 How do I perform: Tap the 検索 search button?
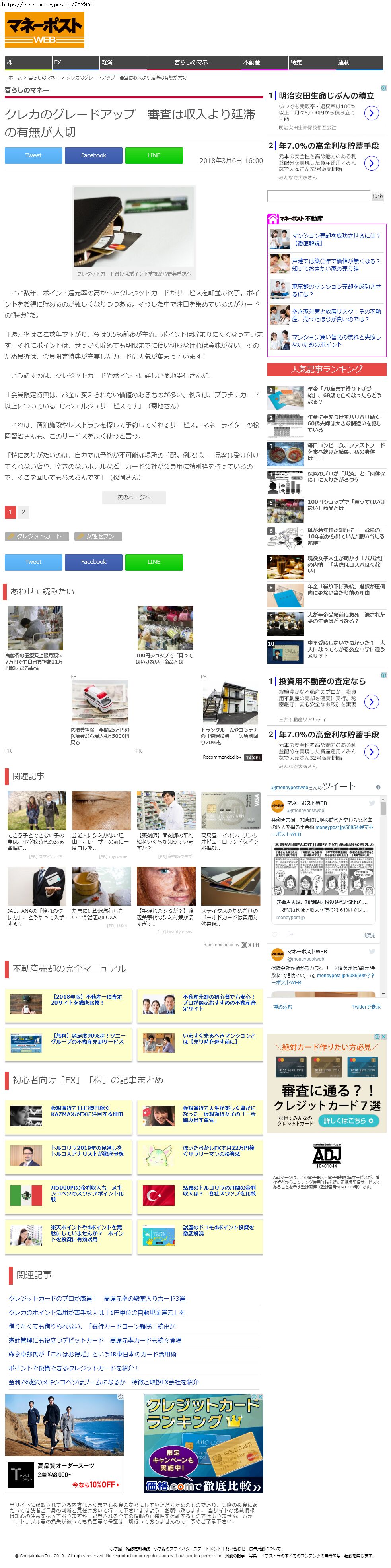pos(378,196)
